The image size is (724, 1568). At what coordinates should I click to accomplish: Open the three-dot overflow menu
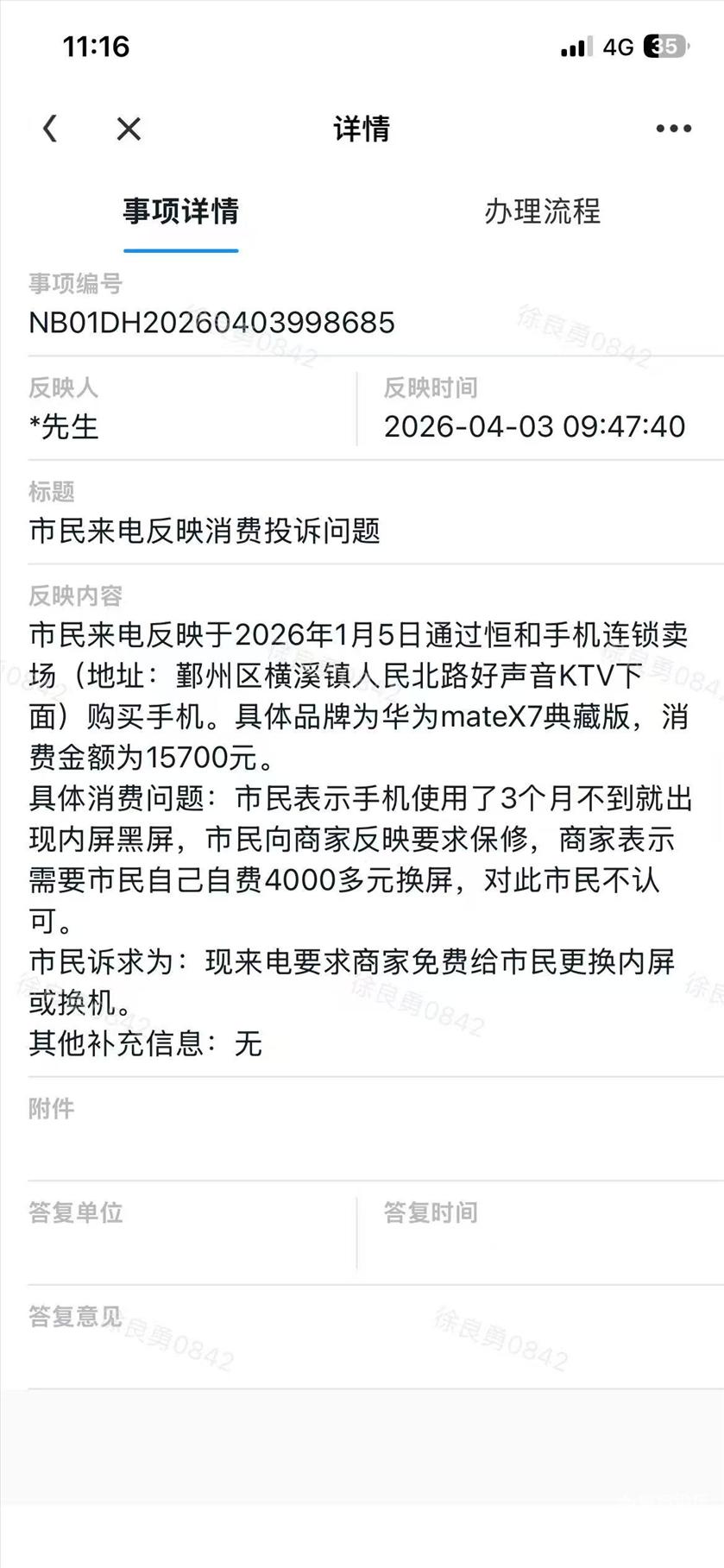673,129
